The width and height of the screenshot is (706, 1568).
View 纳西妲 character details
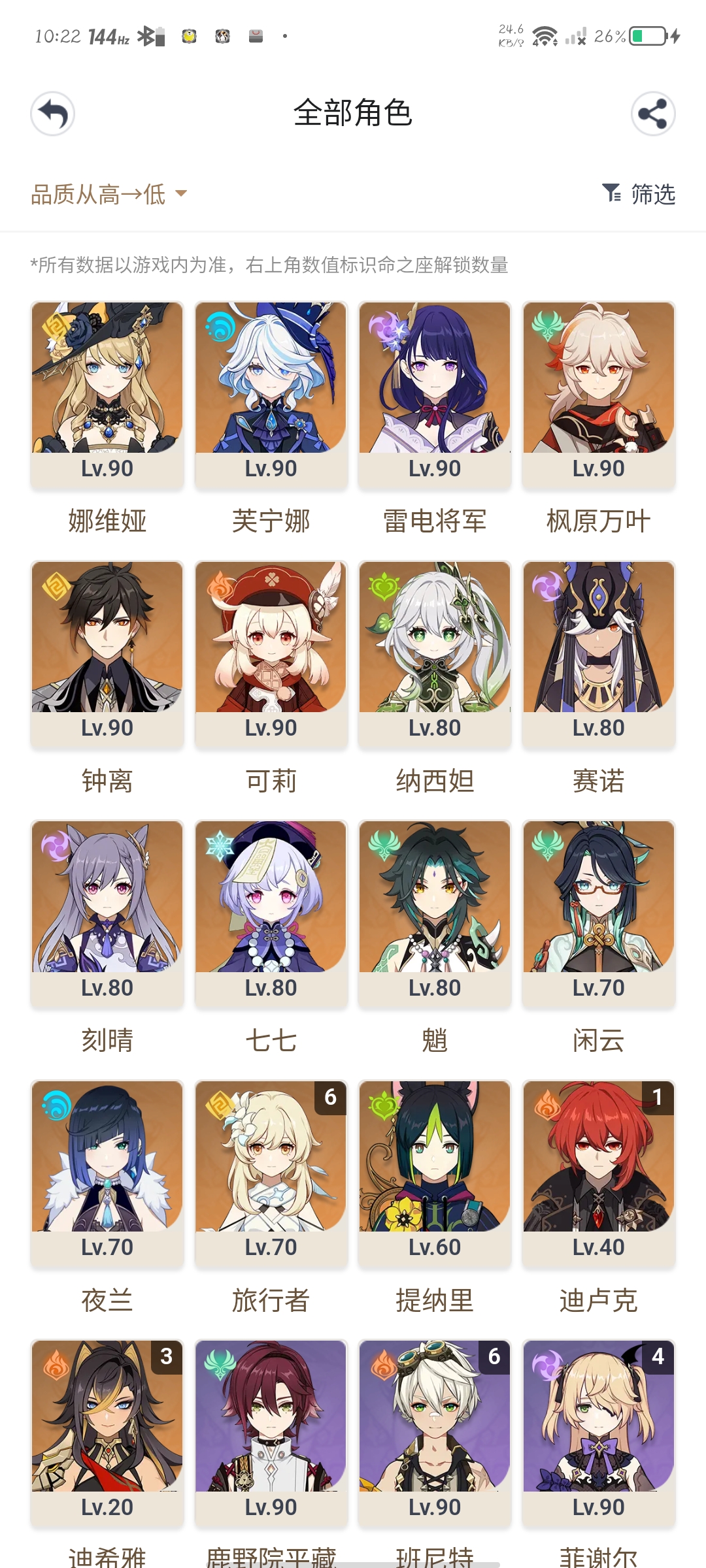[435, 651]
